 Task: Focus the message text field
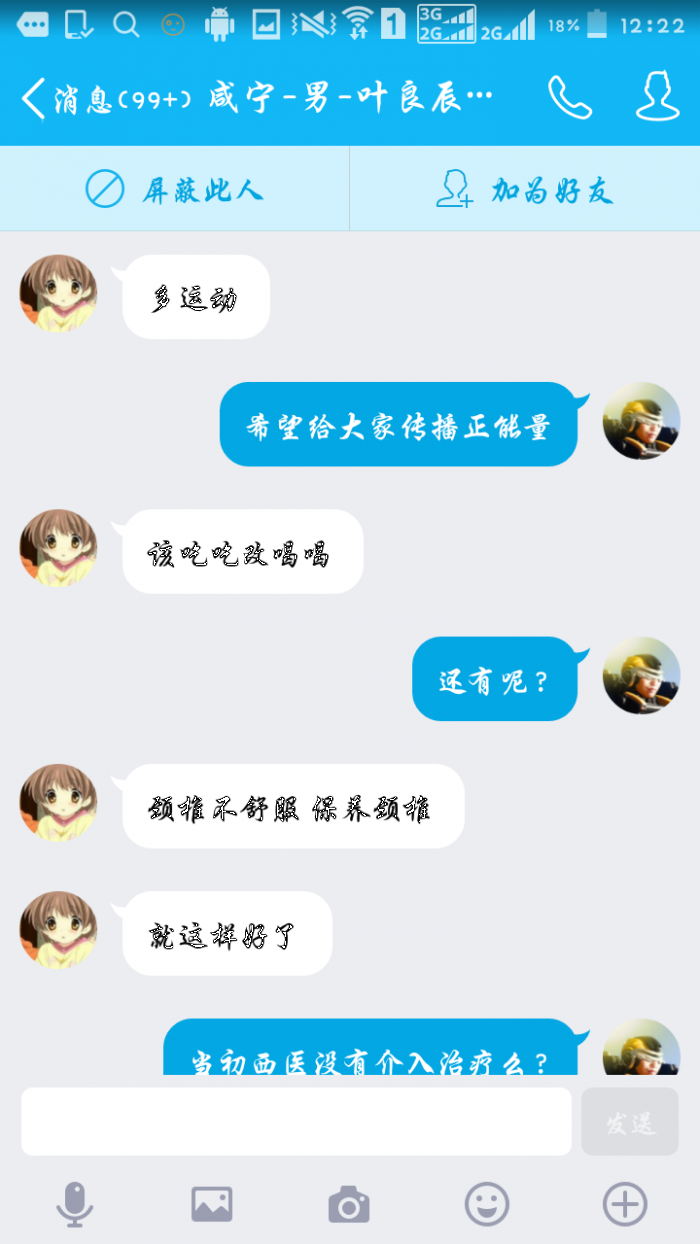coord(296,1121)
